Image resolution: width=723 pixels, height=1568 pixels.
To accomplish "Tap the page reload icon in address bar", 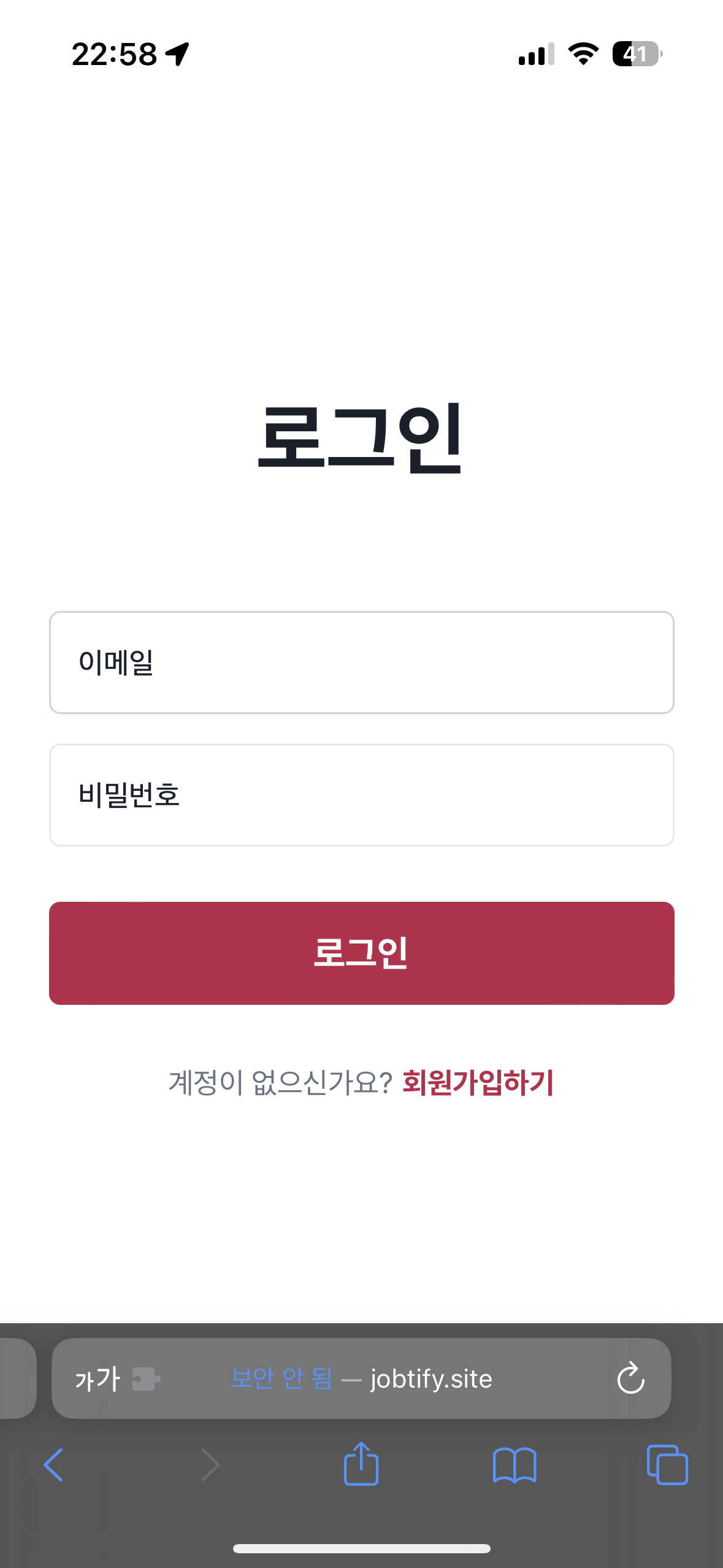I will pos(630,1378).
